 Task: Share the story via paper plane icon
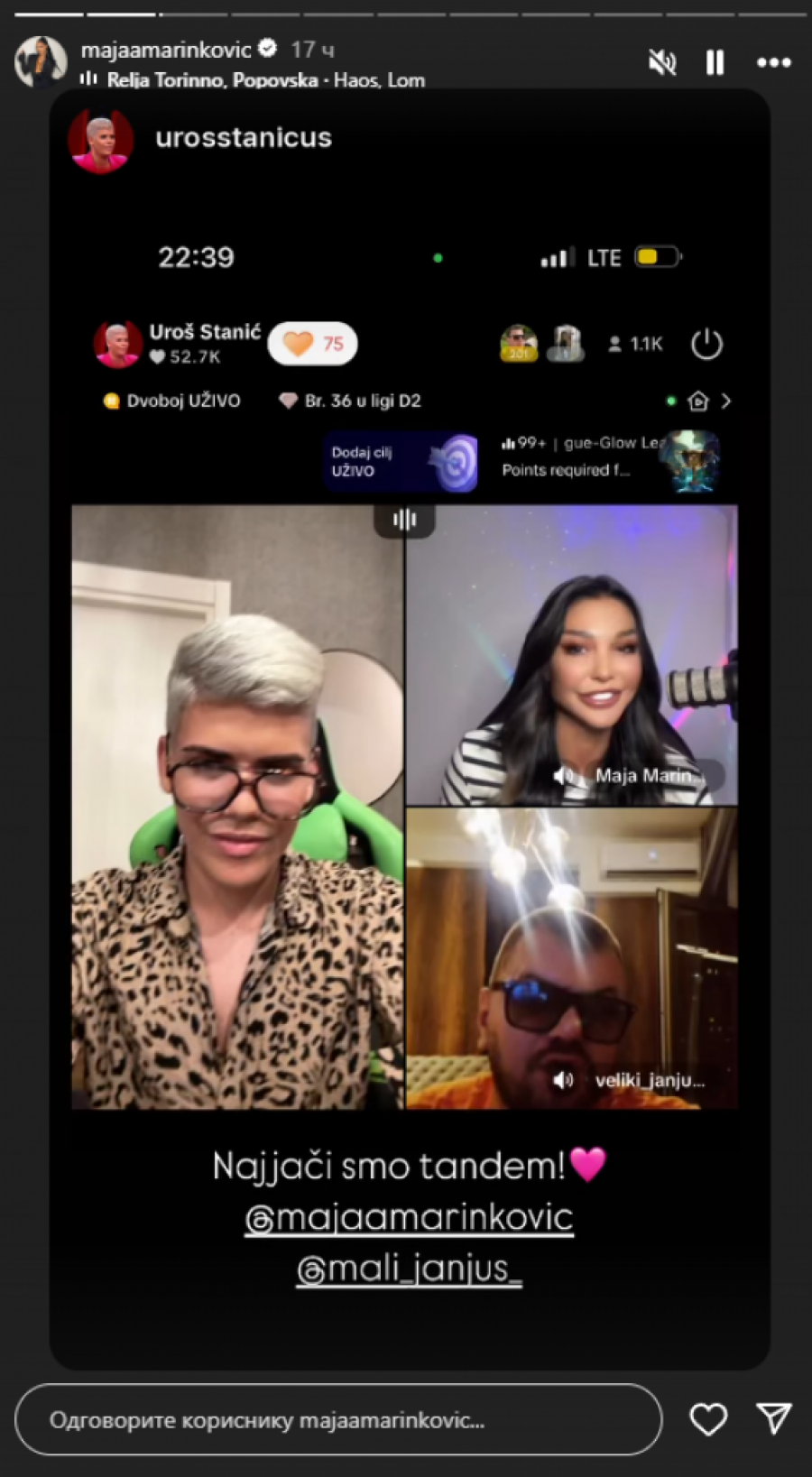tap(773, 1419)
